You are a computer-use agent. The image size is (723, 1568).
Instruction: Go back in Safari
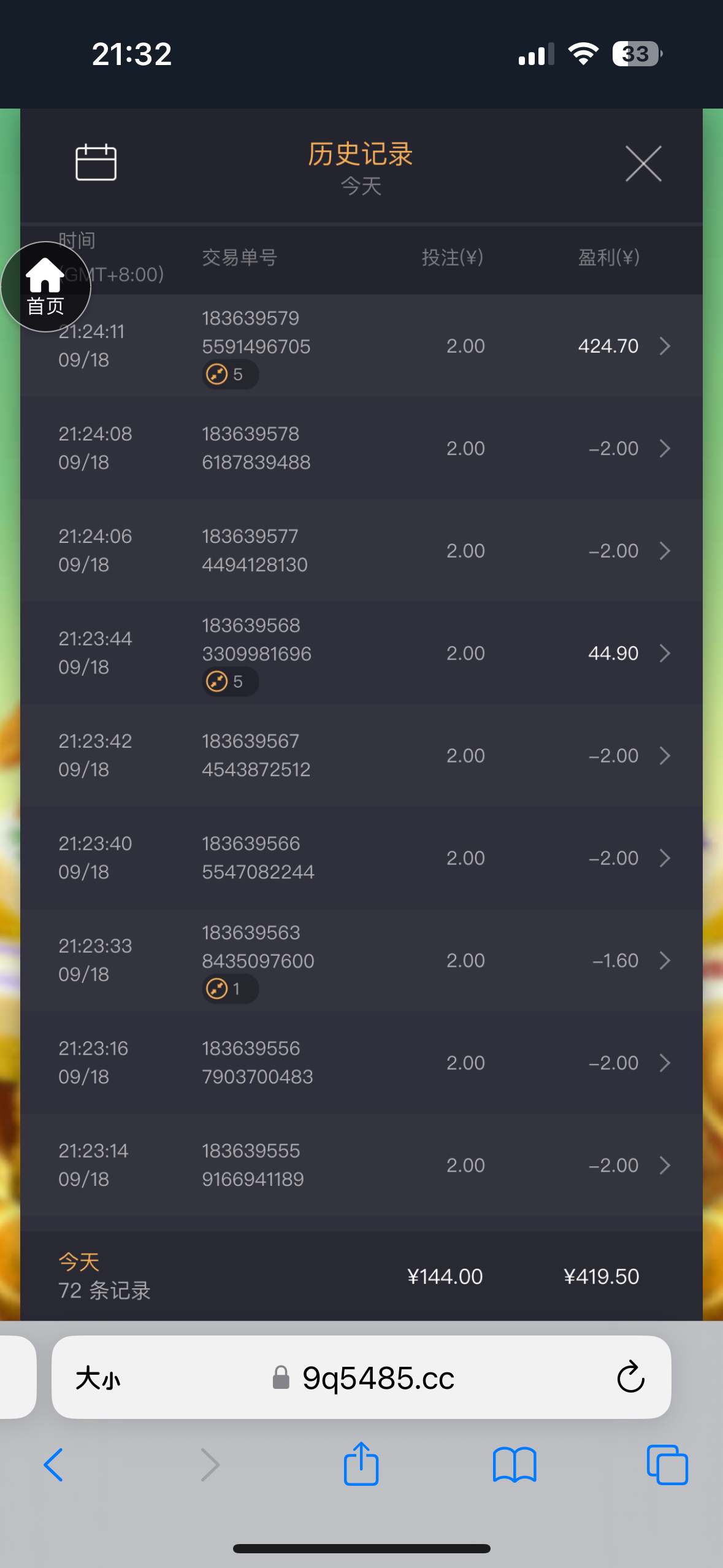tap(54, 1465)
